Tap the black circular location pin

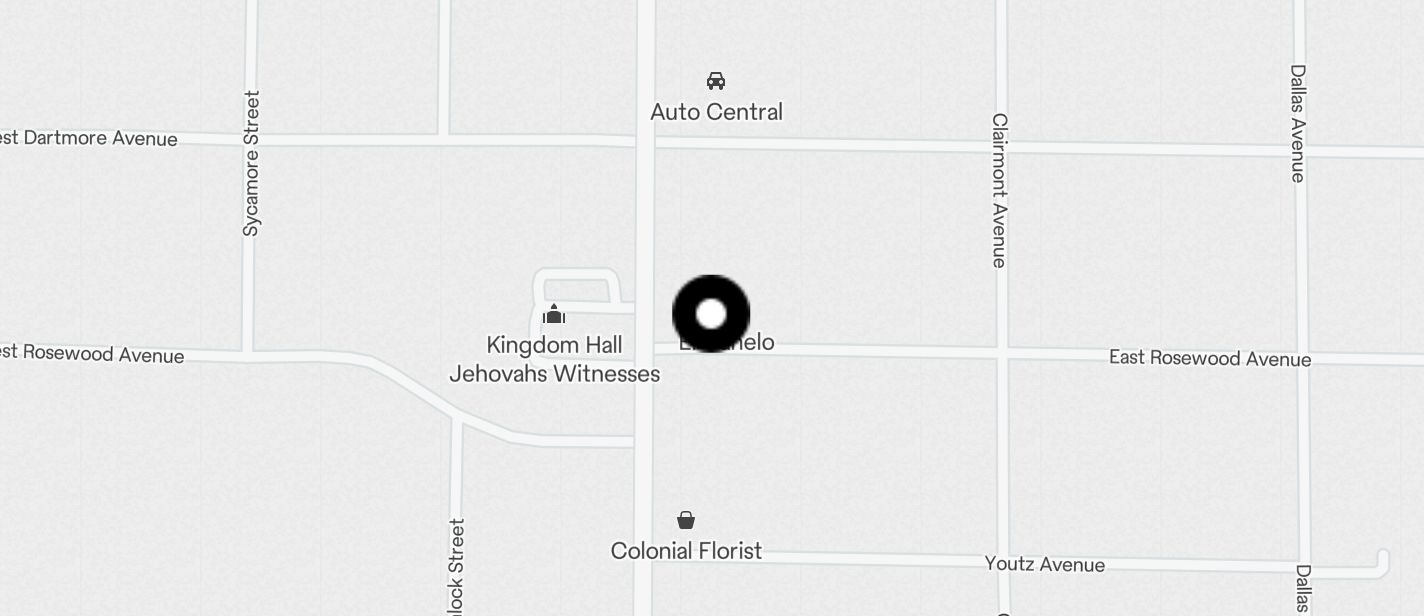click(711, 314)
